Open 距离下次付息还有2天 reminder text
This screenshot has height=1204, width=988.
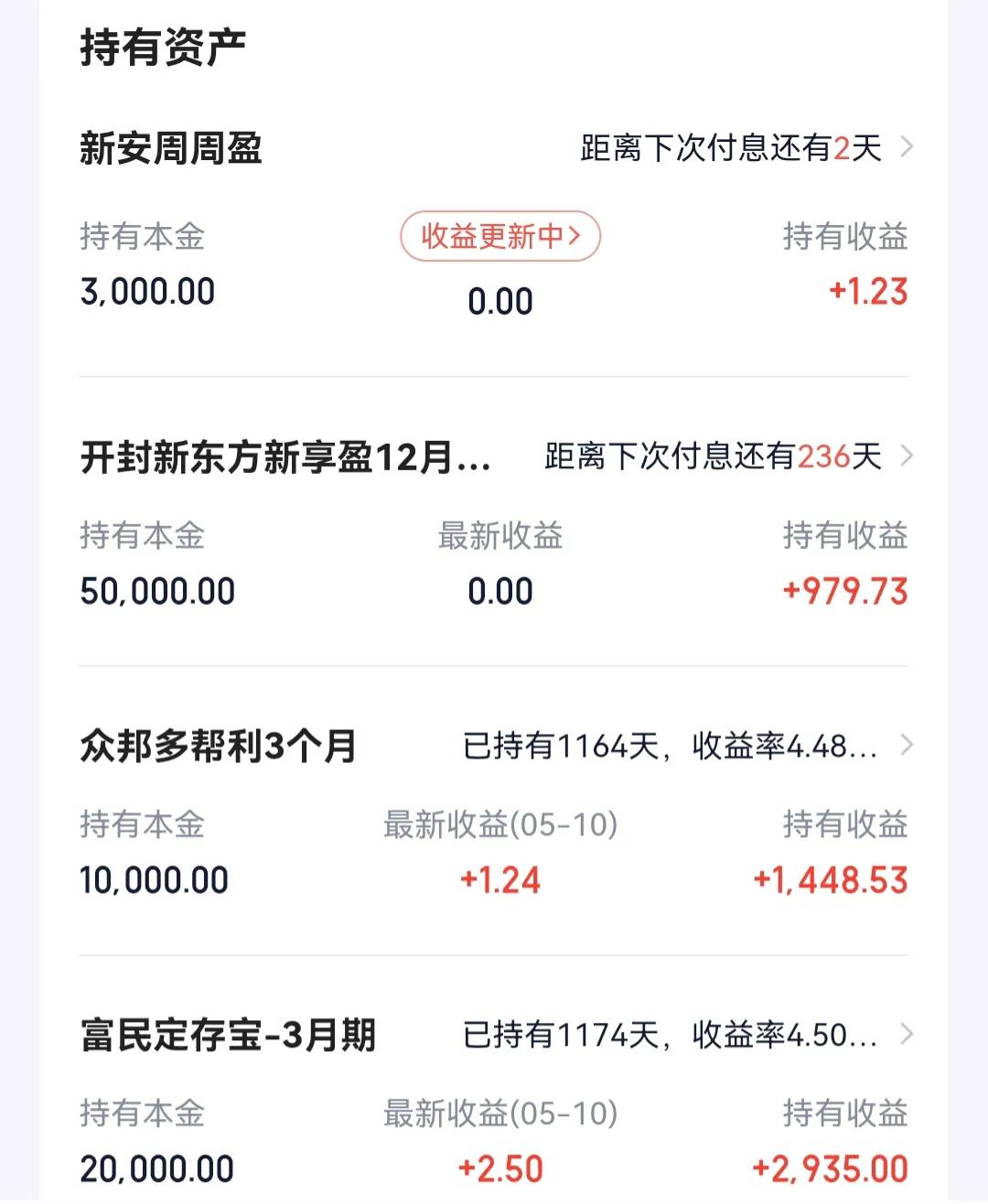pyautogui.click(x=727, y=147)
